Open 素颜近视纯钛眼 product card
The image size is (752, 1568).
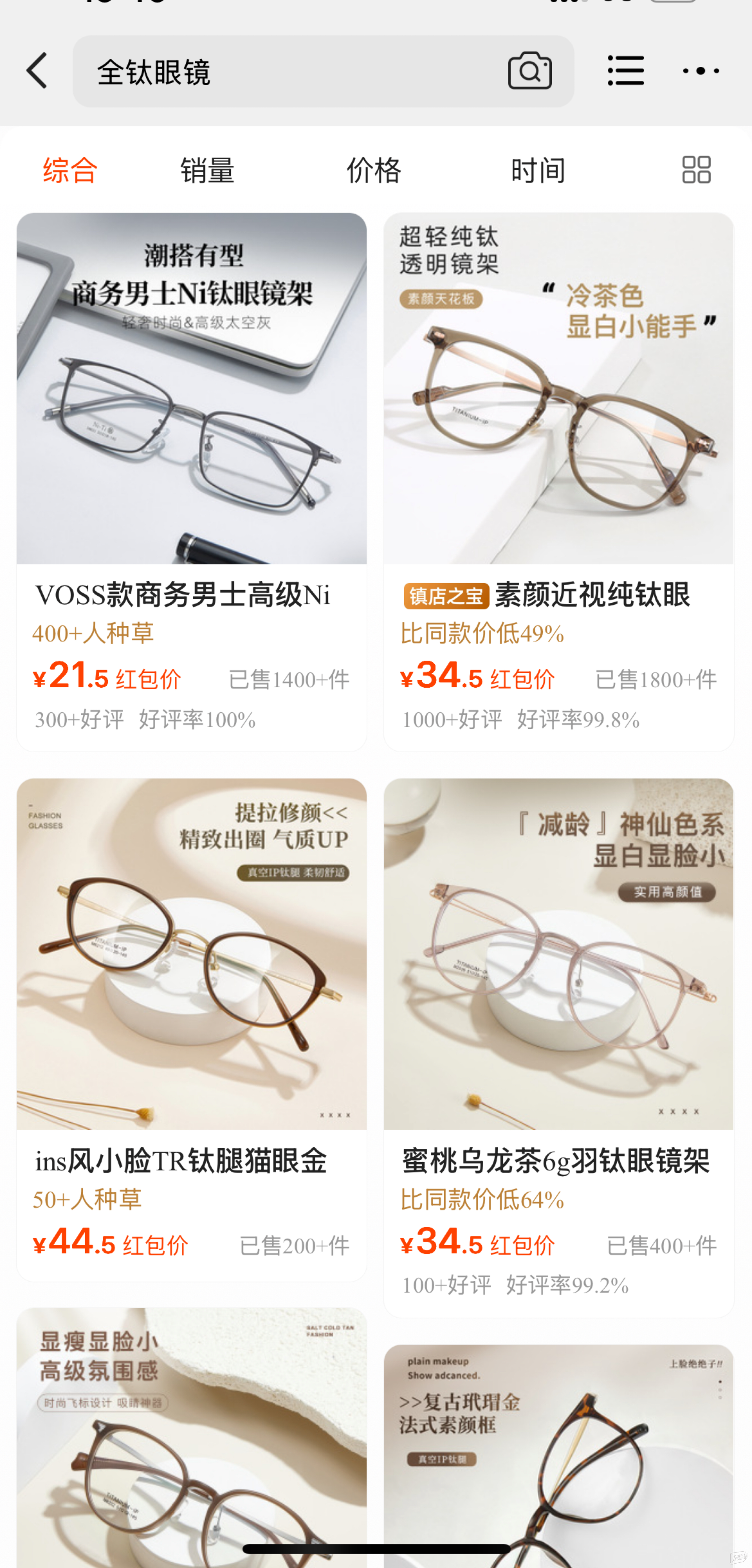pos(558,481)
